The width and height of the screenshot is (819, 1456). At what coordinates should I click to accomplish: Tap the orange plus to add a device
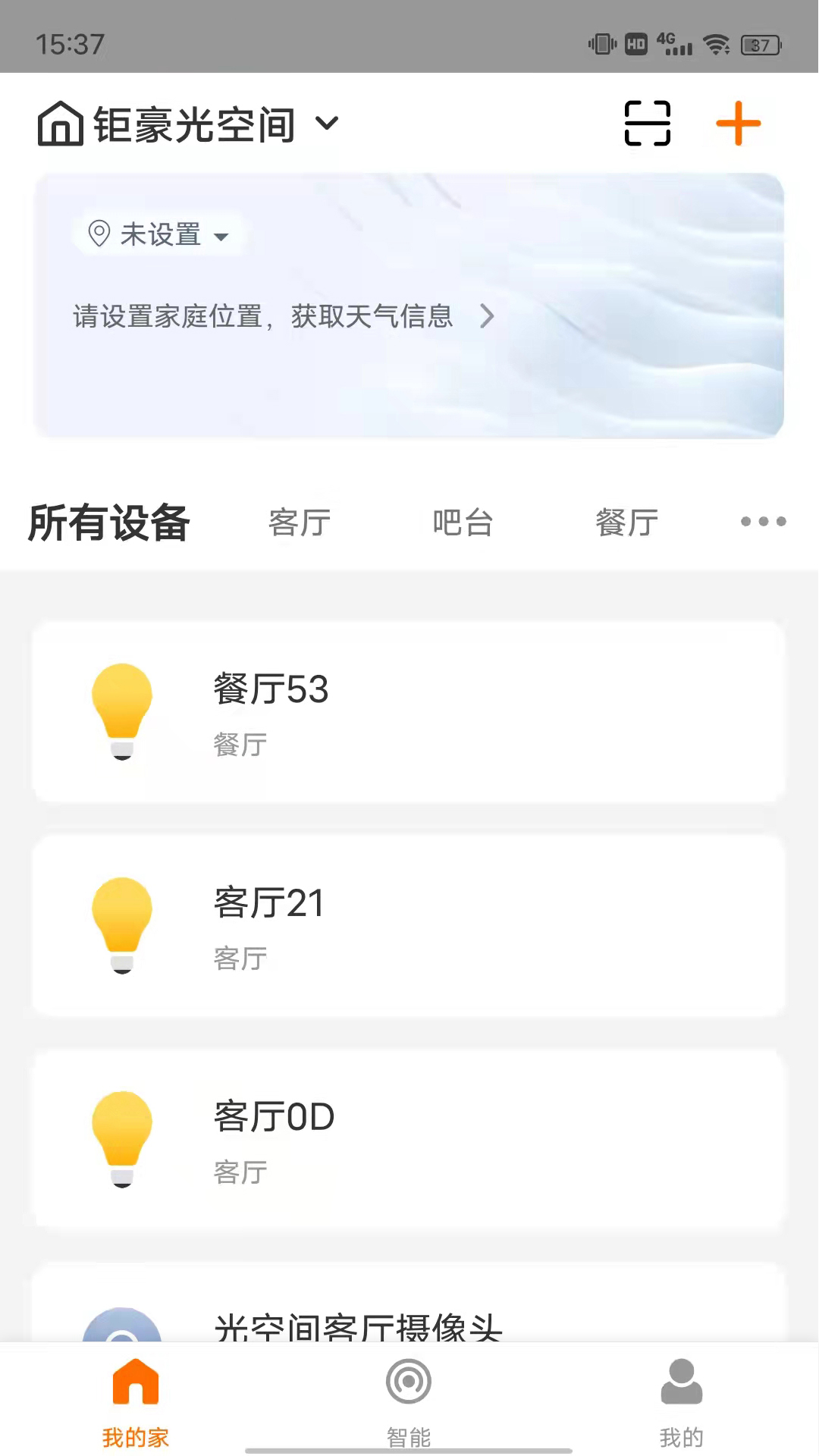[x=739, y=123]
